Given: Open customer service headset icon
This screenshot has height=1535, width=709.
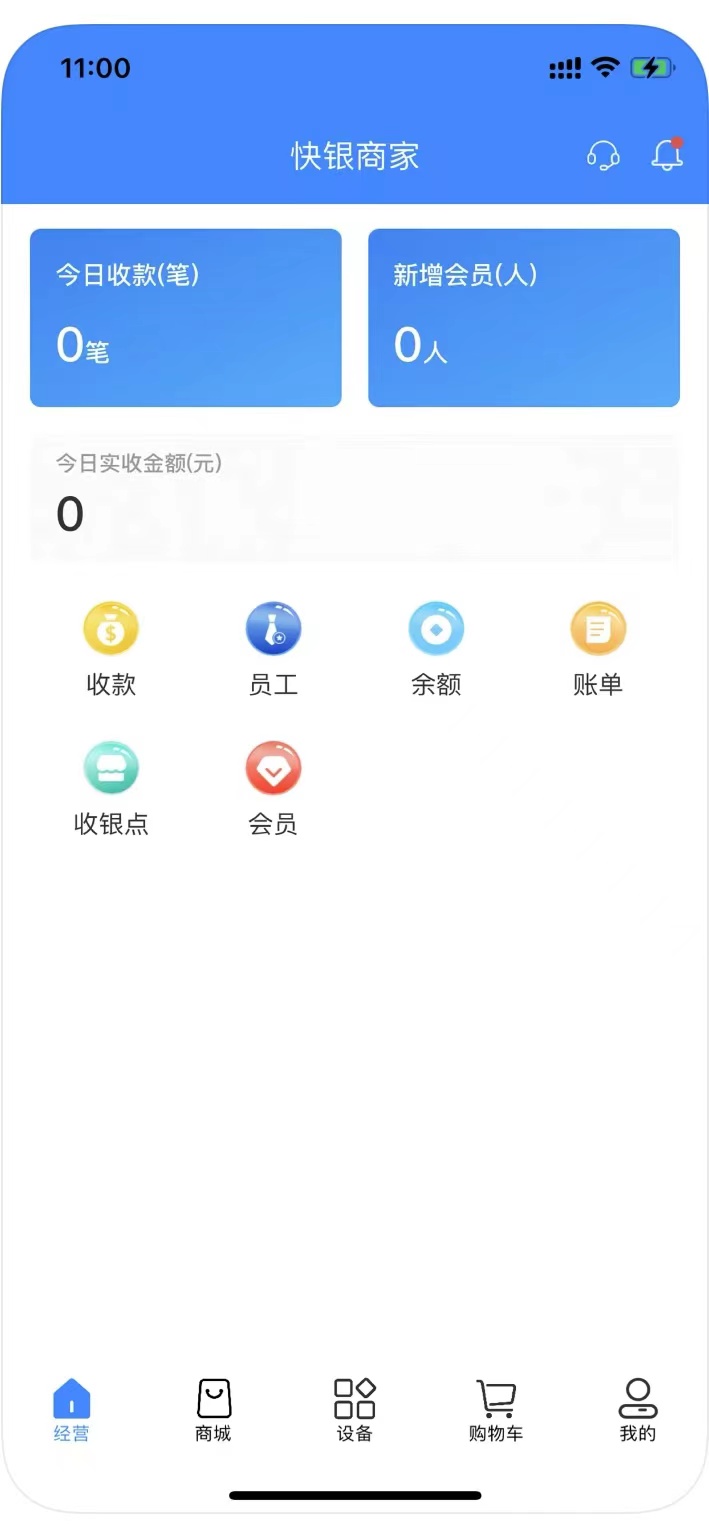Looking at the screenshot, I should pos(602,156).
